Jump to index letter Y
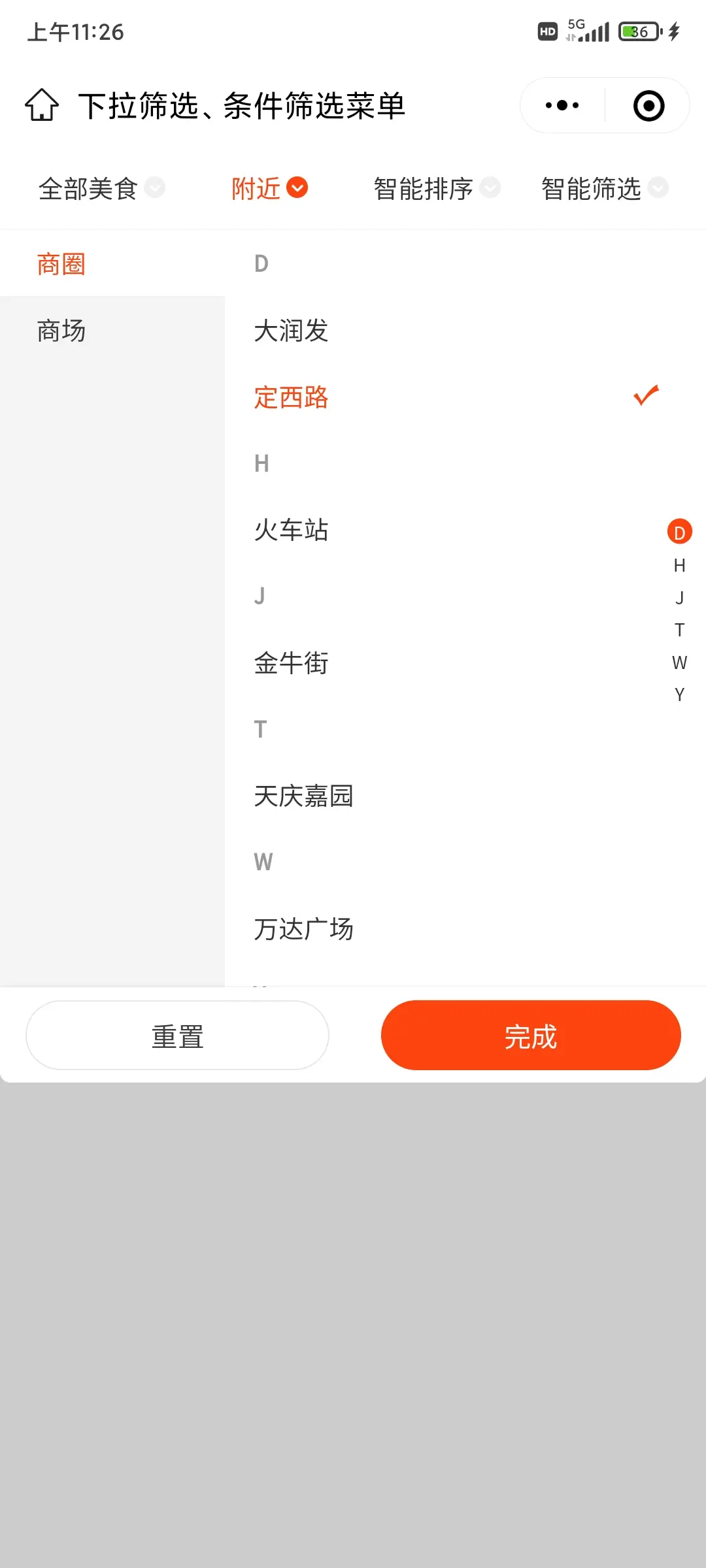Screen dimensions: 706x1568 679,694
